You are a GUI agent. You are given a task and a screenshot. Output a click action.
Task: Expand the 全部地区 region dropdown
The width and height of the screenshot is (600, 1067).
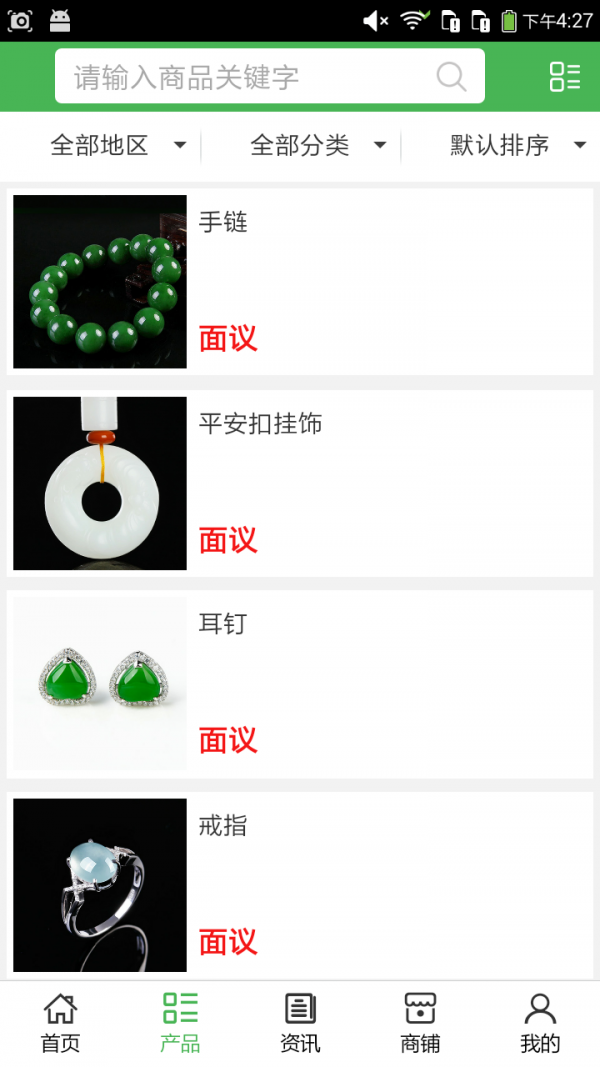coord(118,146)
